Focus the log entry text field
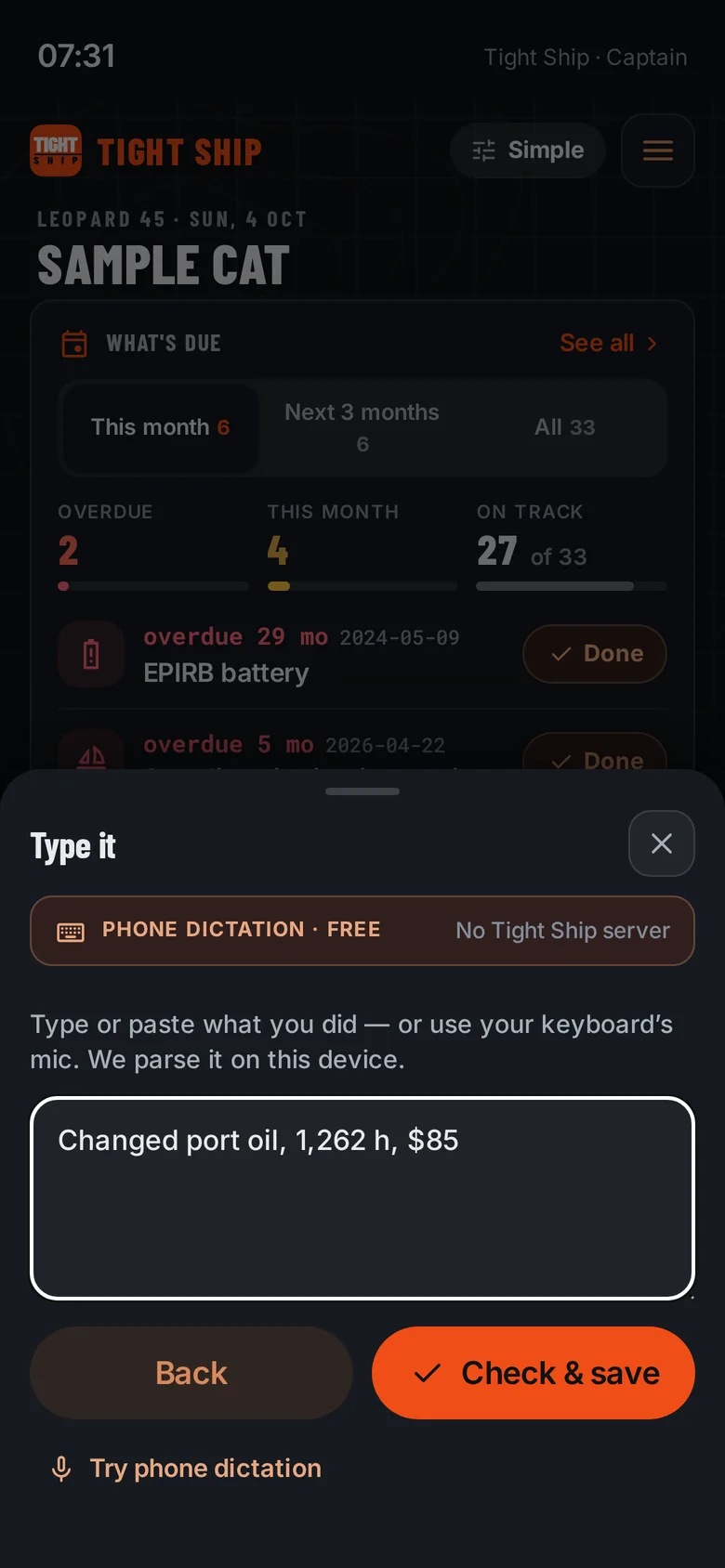Screen dimensions: 725x1568 pyautogui.click(x=362, y=1198)
